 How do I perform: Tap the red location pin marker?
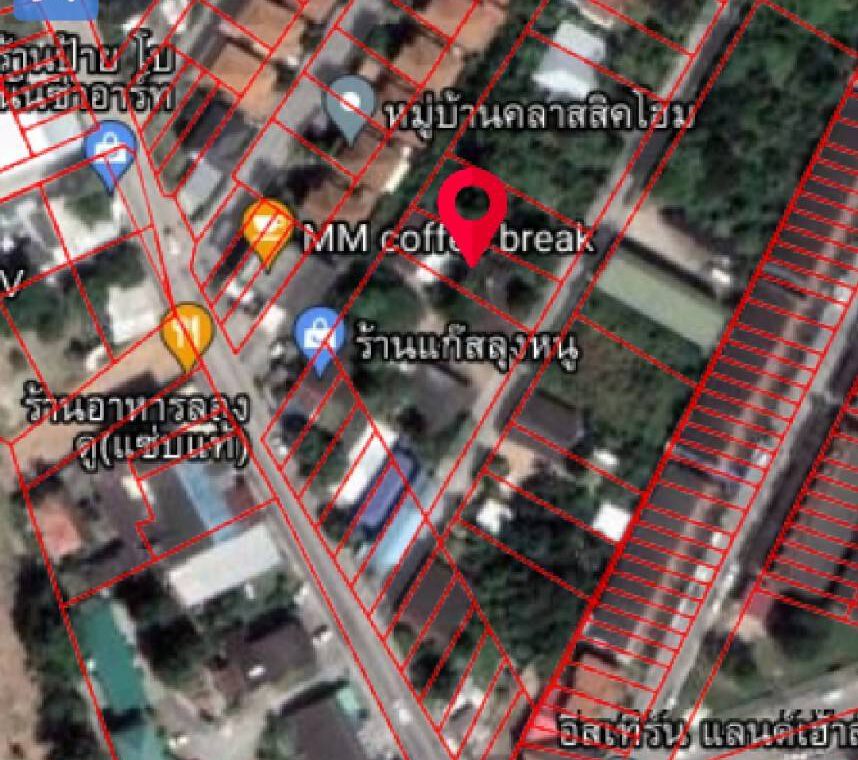tap(471, 207)
